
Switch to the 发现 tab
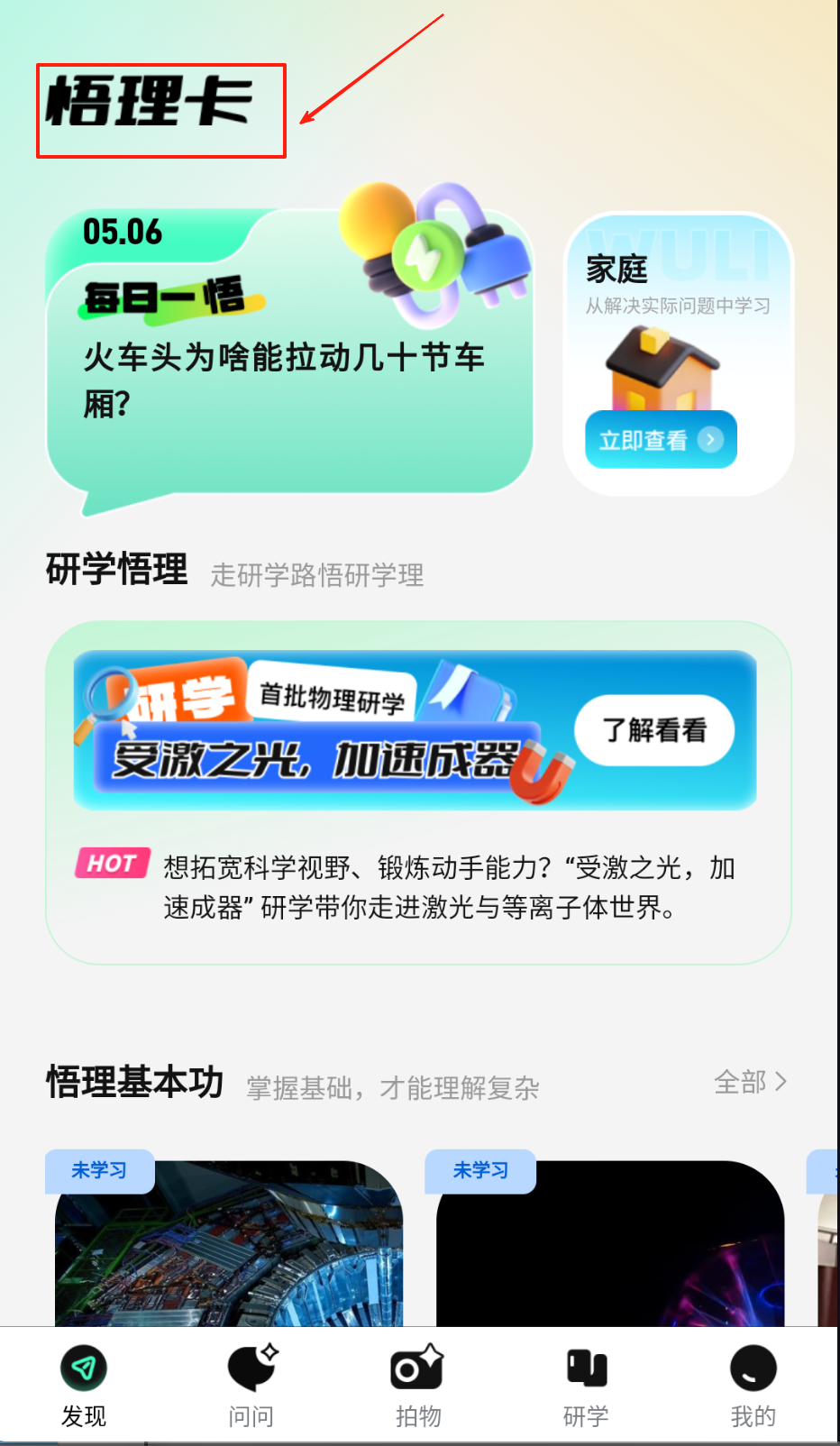pyautogui.click(x=84, y=1387)
